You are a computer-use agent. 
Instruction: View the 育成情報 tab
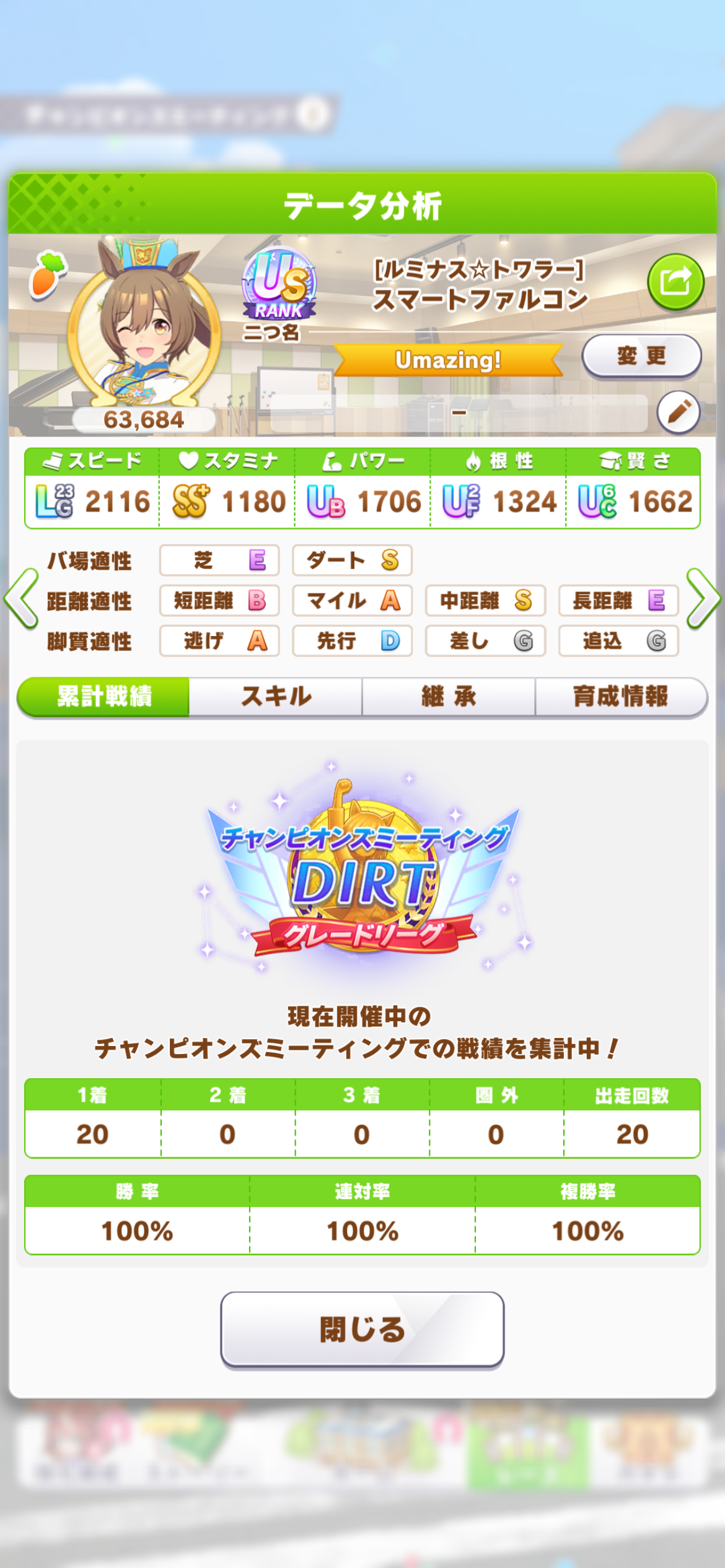coord(621,697)
